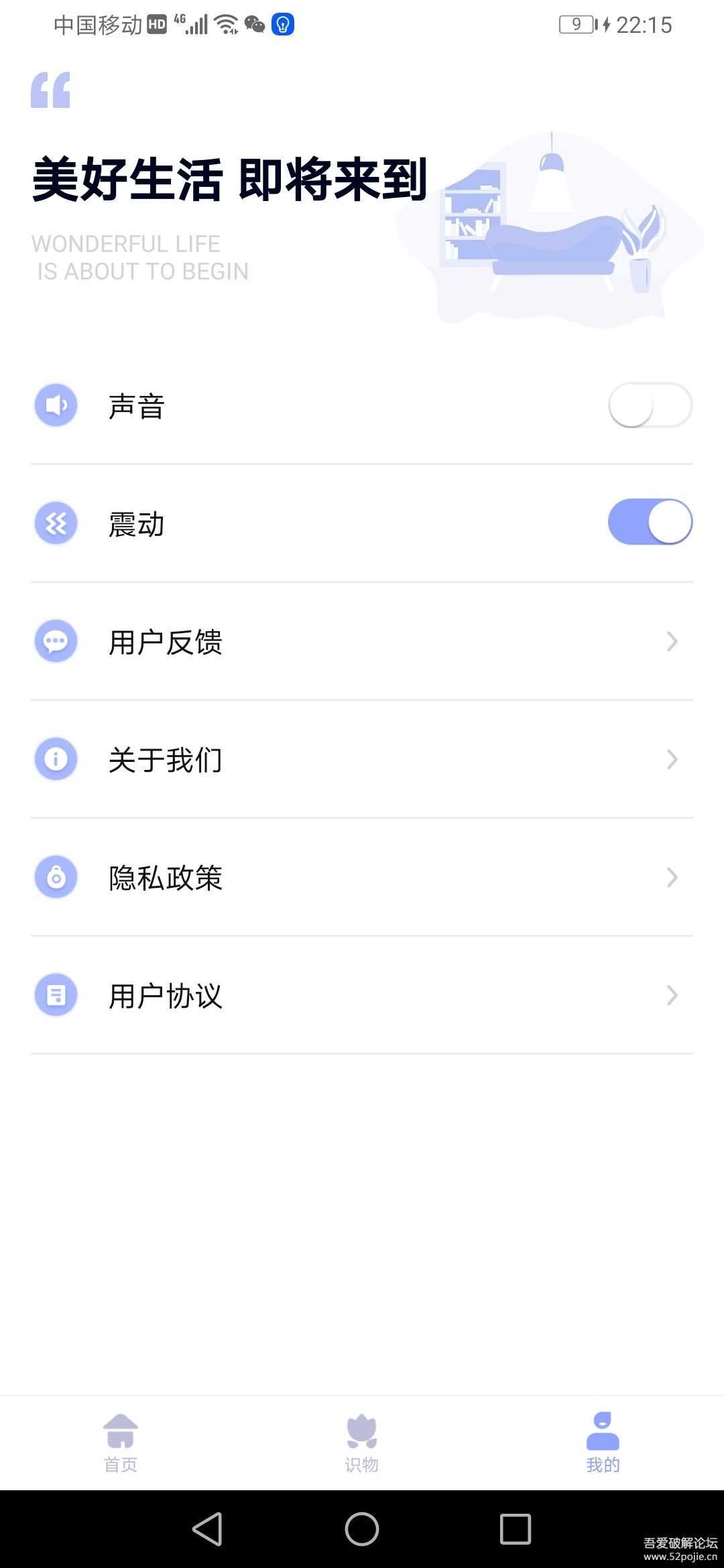
Task: Open 关于我们 using the right arrow
Action: coord(672,759)
